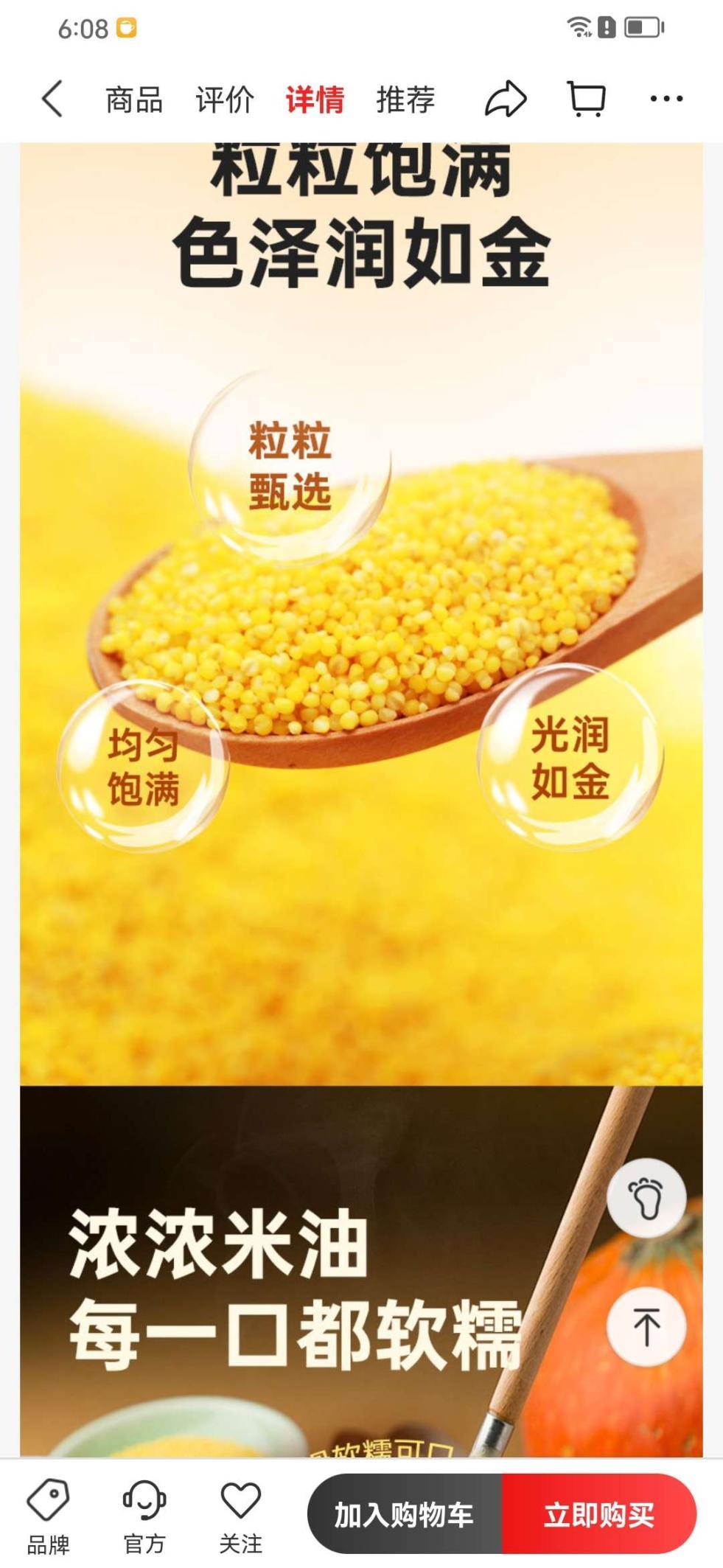Screen dimensions: 723x1568
Task: Select the 详情 tab
Action: (315, 100)
